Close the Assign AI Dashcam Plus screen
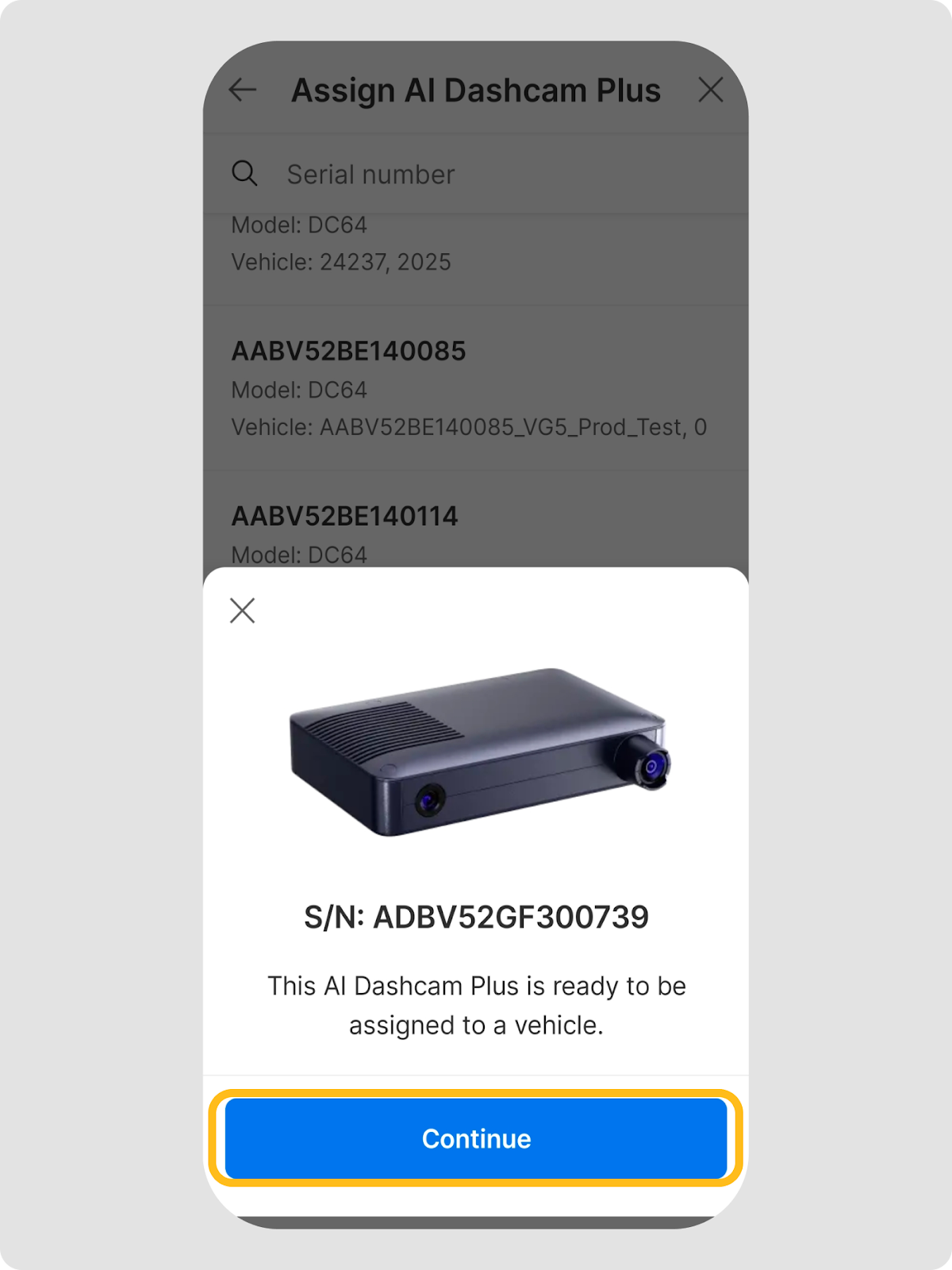Screen dimensions: 952x1270 point(710,90)
